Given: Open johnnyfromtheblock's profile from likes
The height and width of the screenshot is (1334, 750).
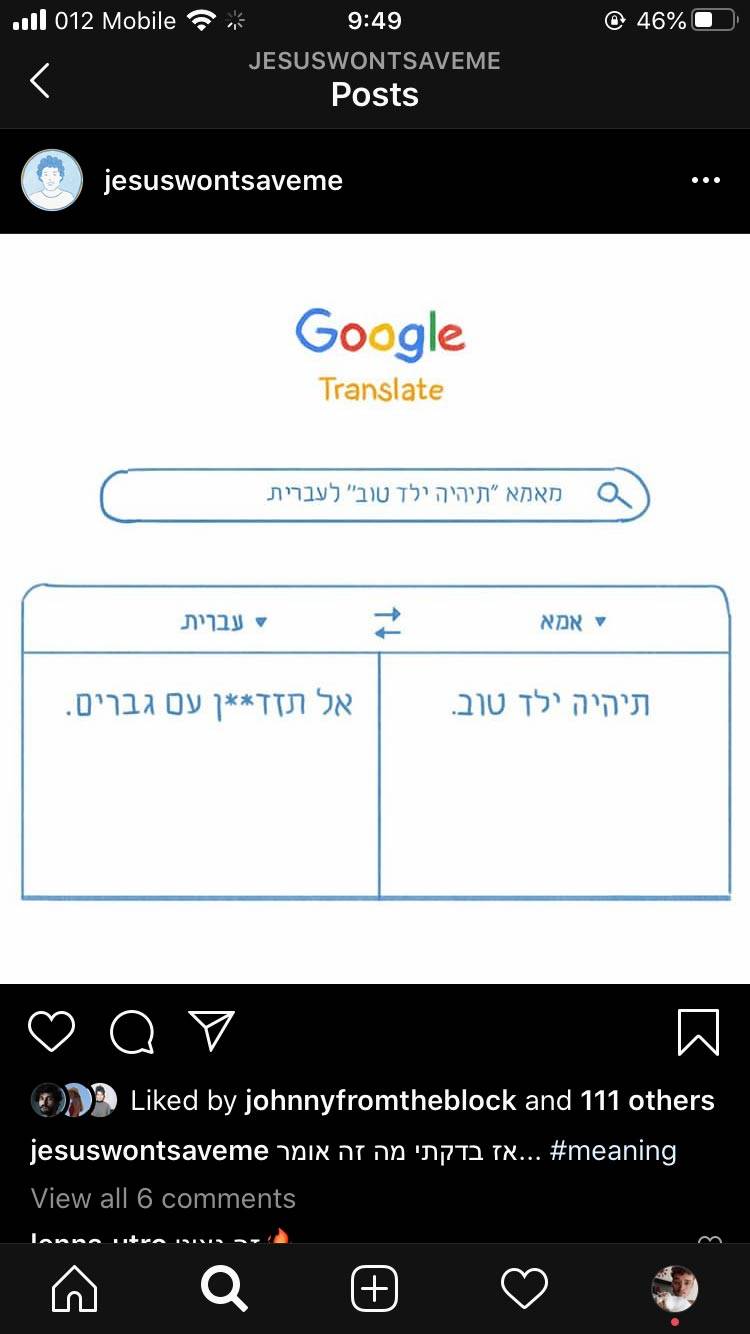Looking at the screenshot, I should (x=381, y=1101).
